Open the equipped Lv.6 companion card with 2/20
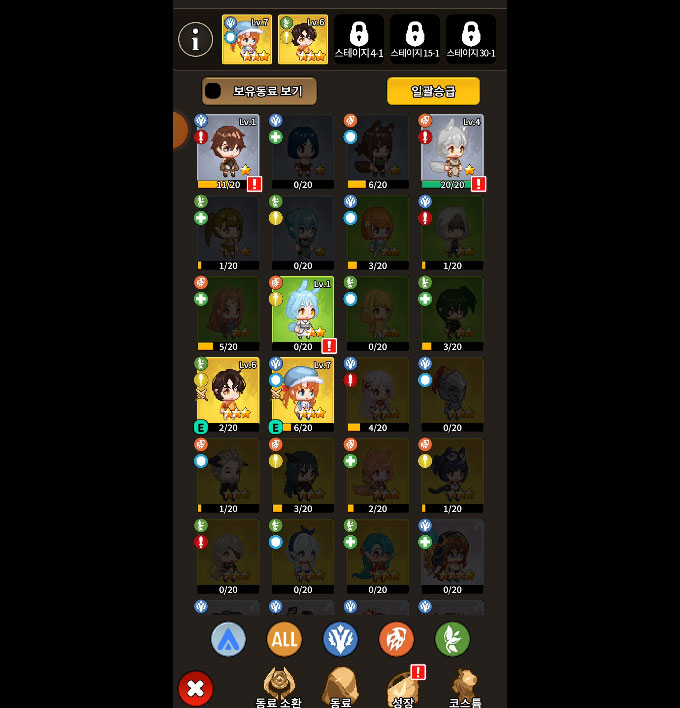The width and height of the screenshot is (680, 708). (x=228, y=393)
